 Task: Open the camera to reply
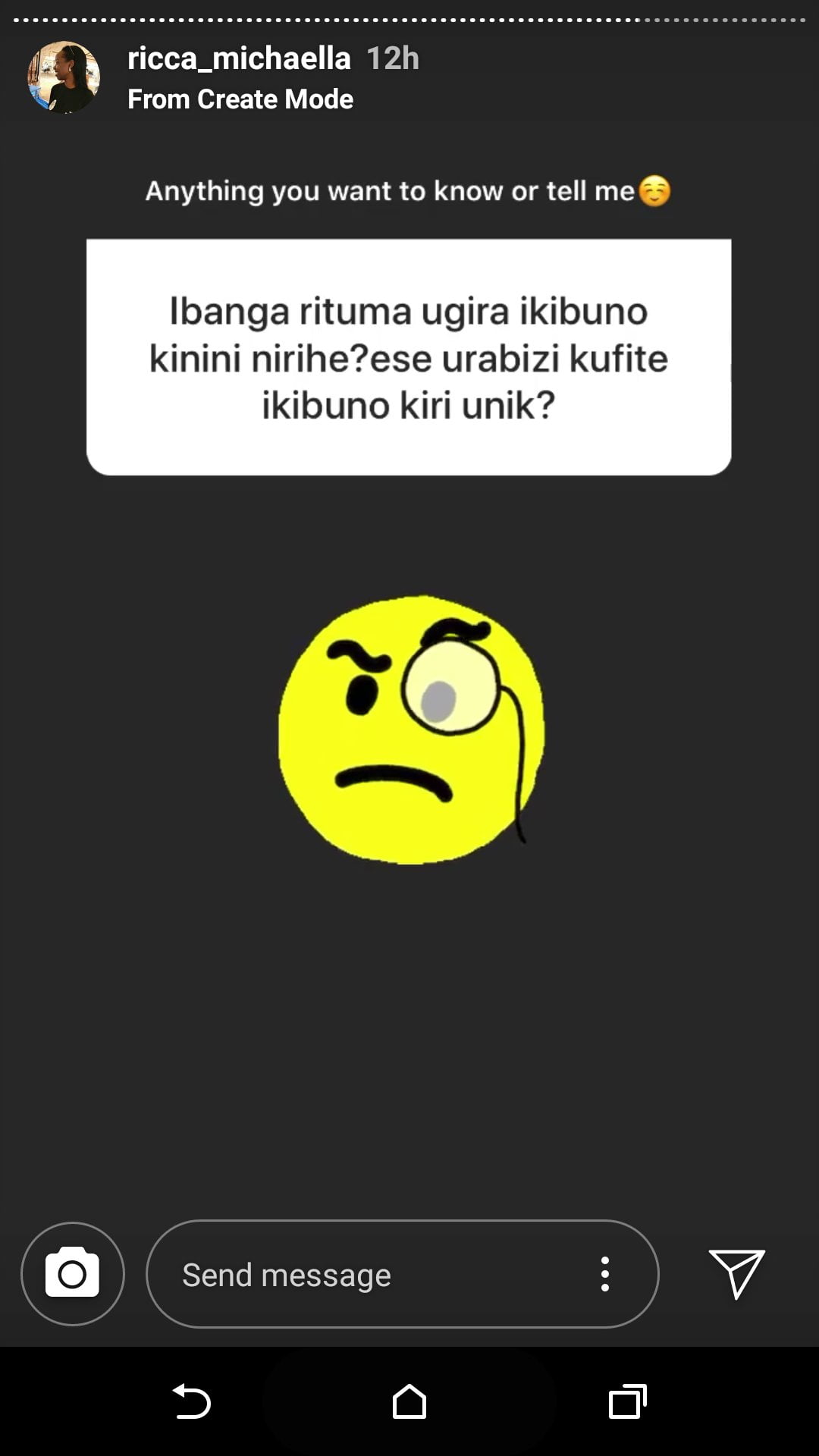73,1274
